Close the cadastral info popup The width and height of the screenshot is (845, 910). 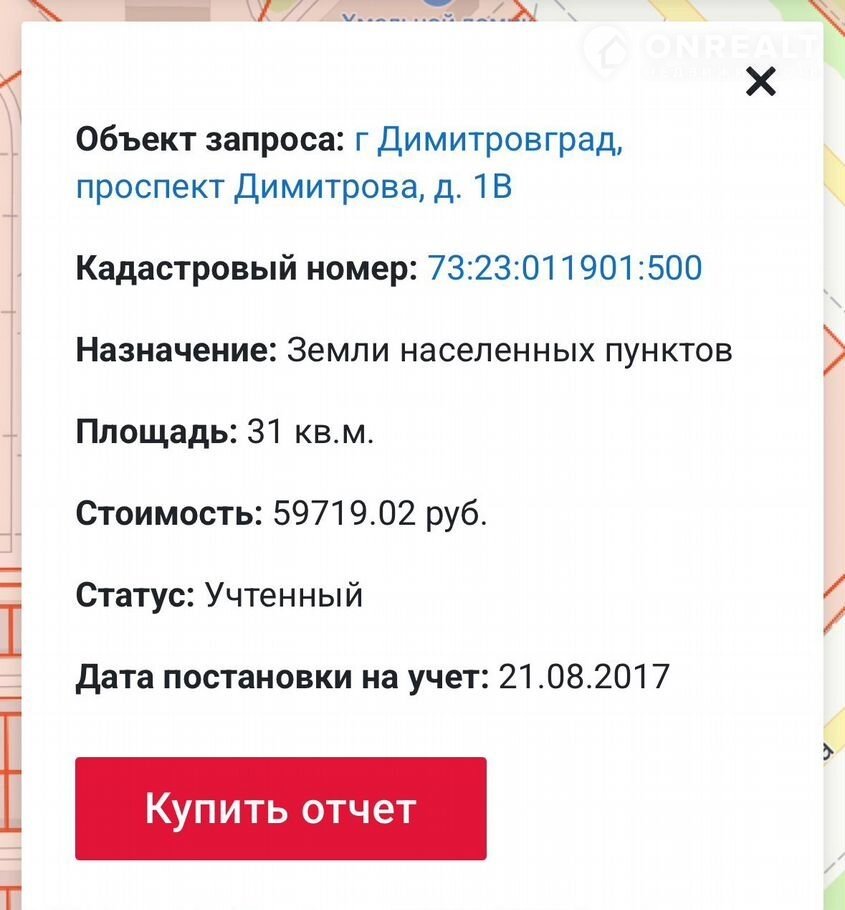tap(761, 81)
